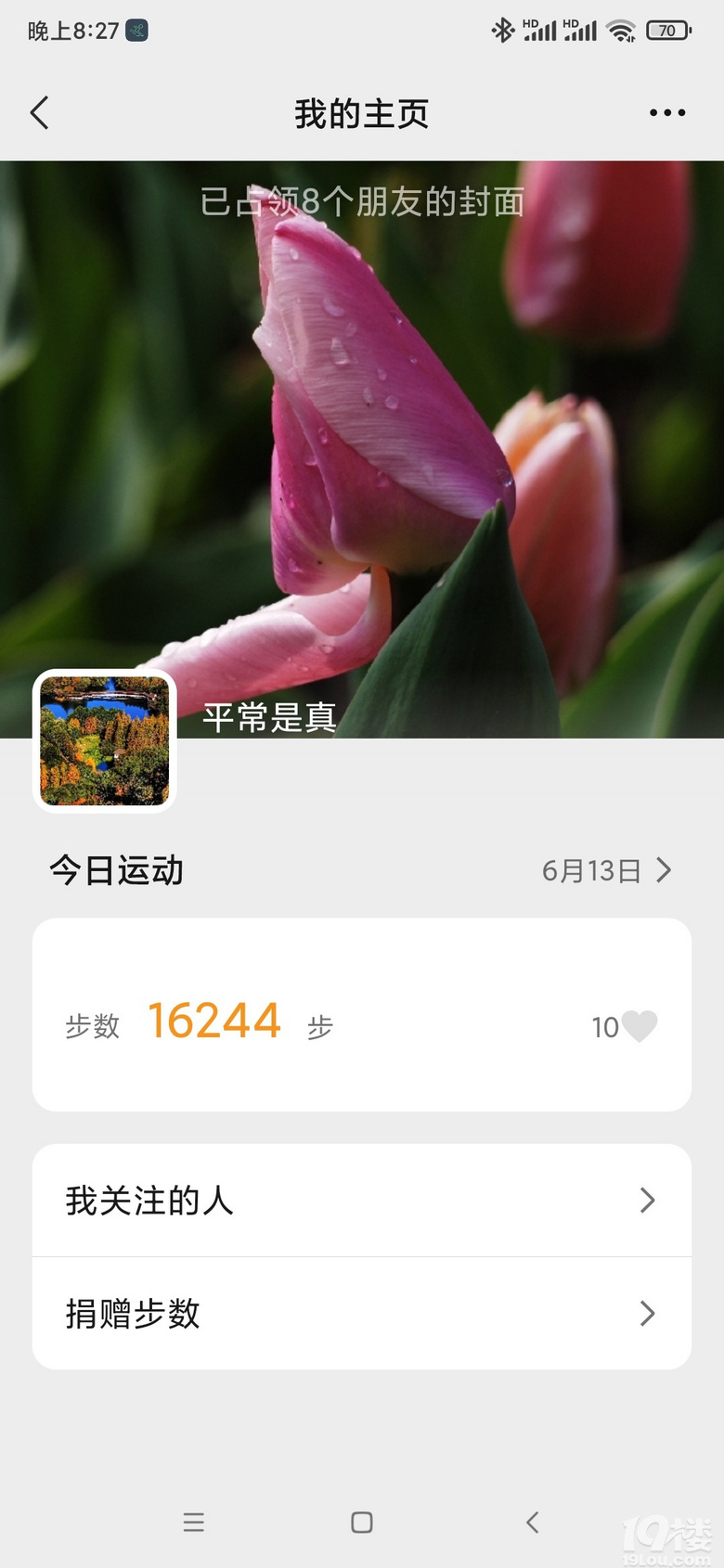Open the 6月13日 date details
The height and width of the screenshot is (1568, 724).
(605, 870)
